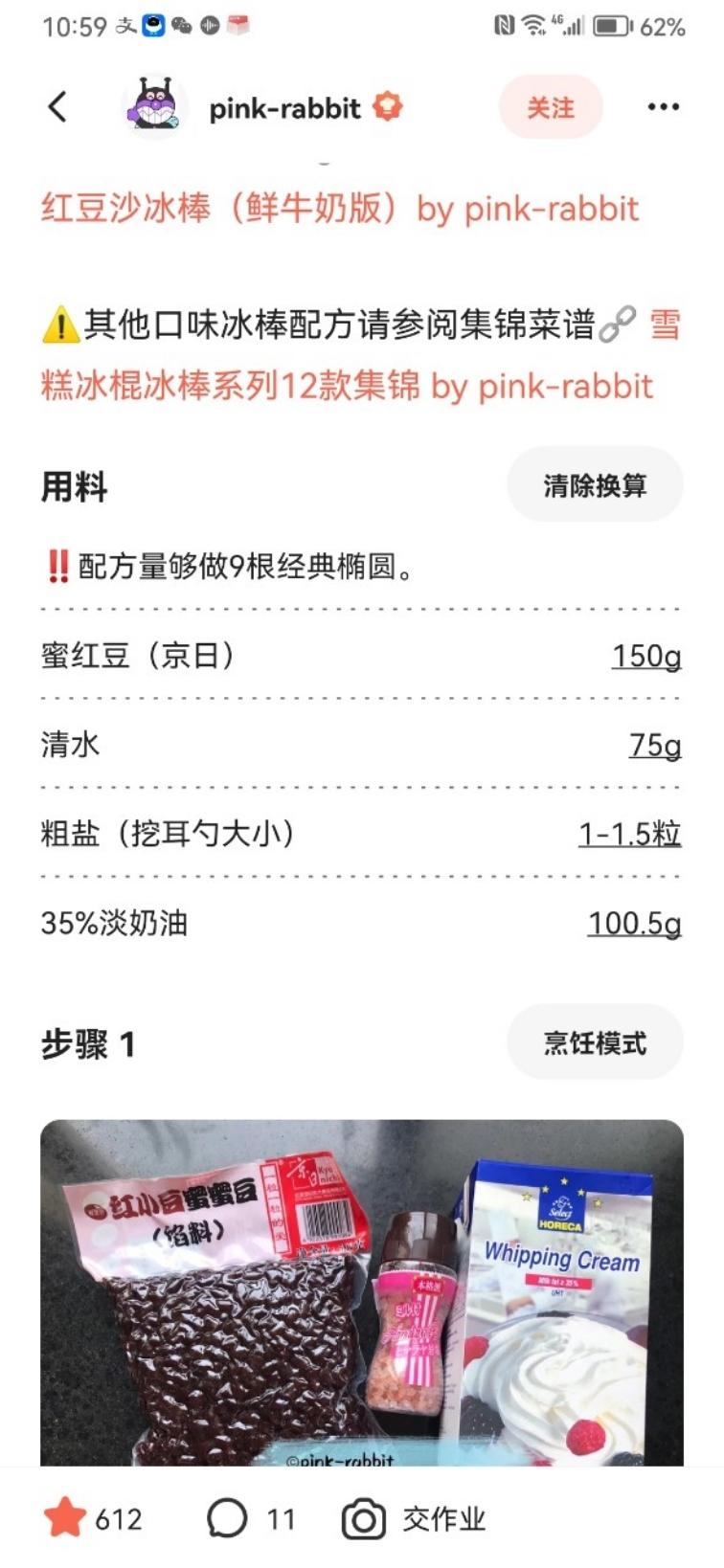Enter 烹饪模式 cooking mode
Screen dimensions: 724x1568
595,1042
